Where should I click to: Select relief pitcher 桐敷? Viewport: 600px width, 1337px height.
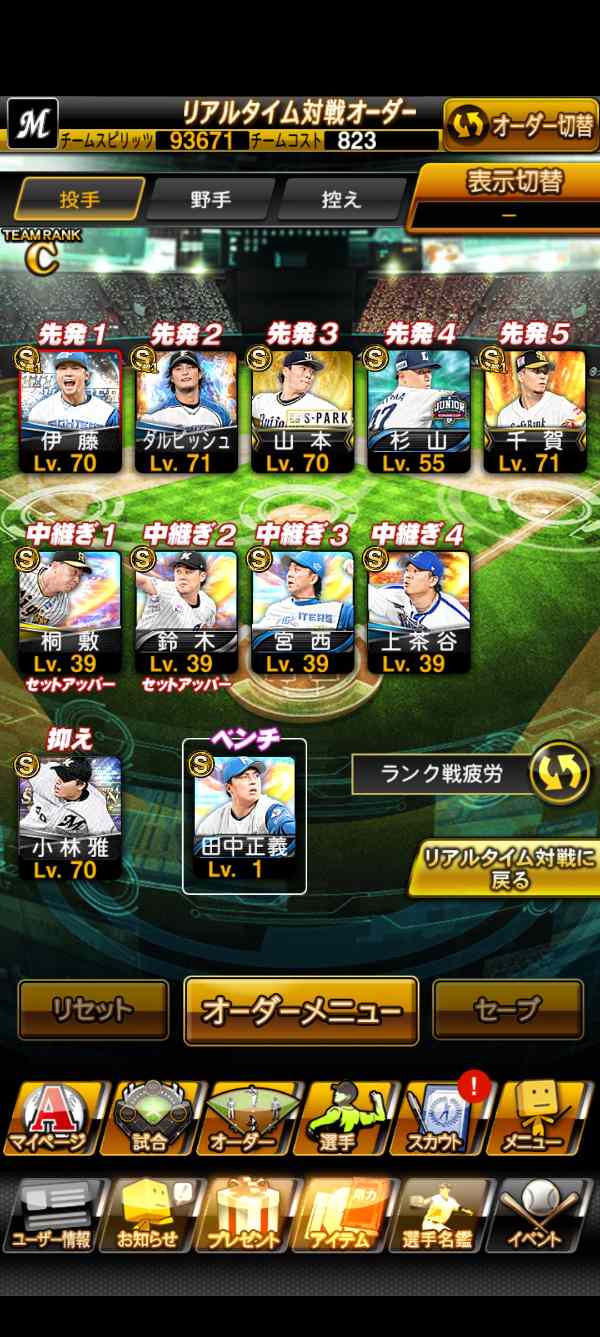tap(70, 610)
